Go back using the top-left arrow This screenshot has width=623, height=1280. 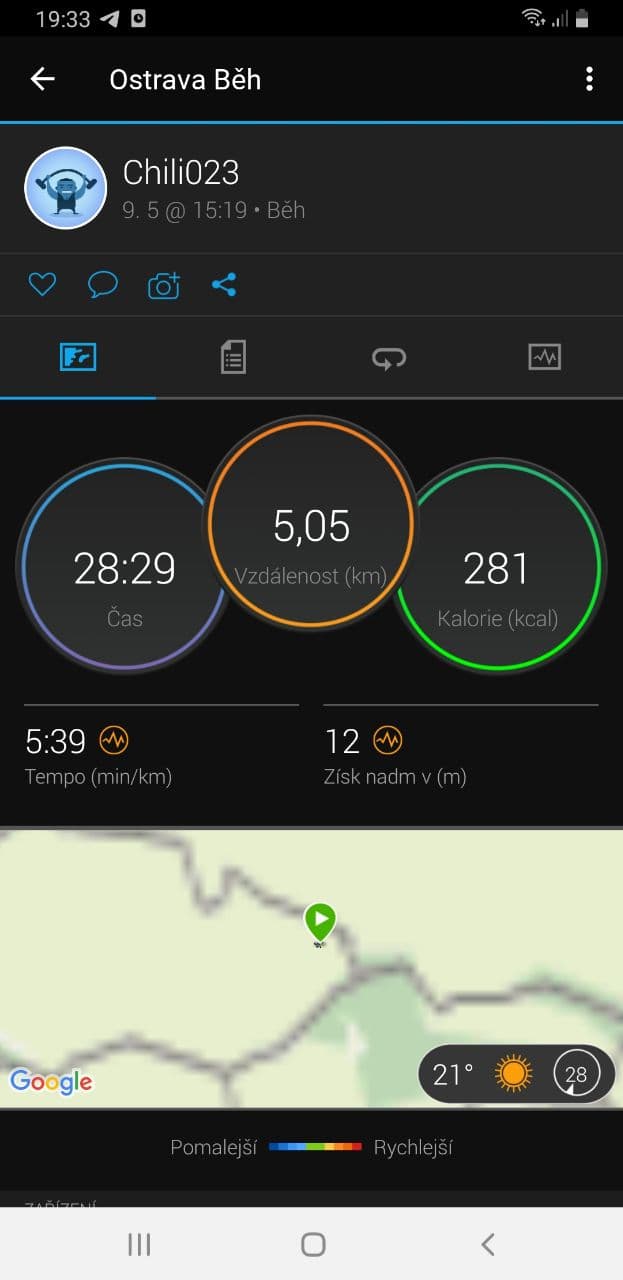click(x=42, y=79)
